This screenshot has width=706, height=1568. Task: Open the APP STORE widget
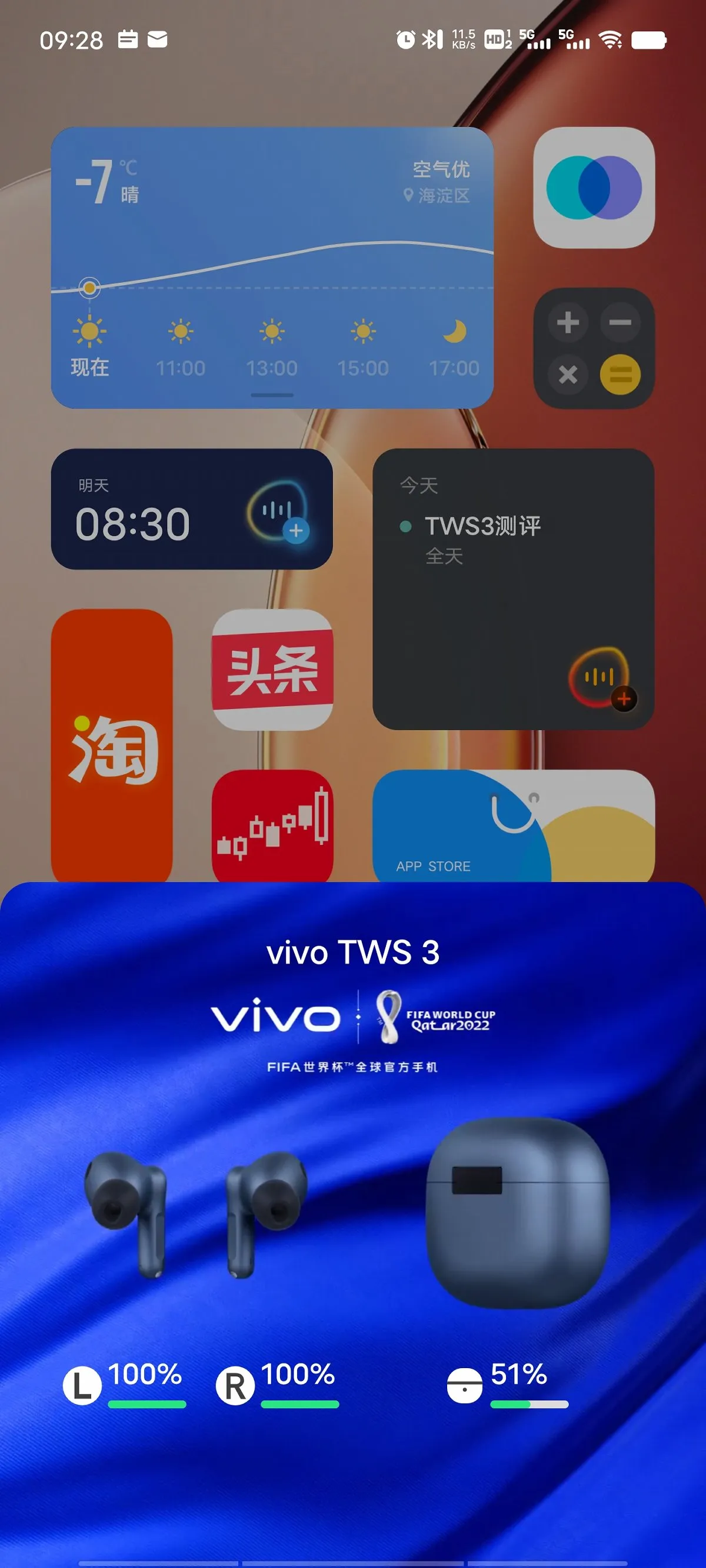513,826
